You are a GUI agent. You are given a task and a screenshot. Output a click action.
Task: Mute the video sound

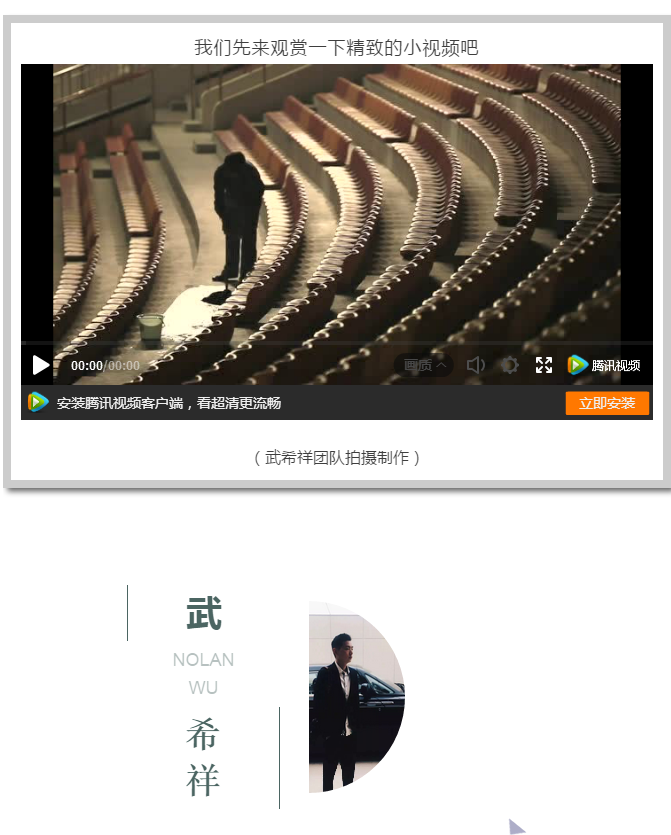point(476,365)
